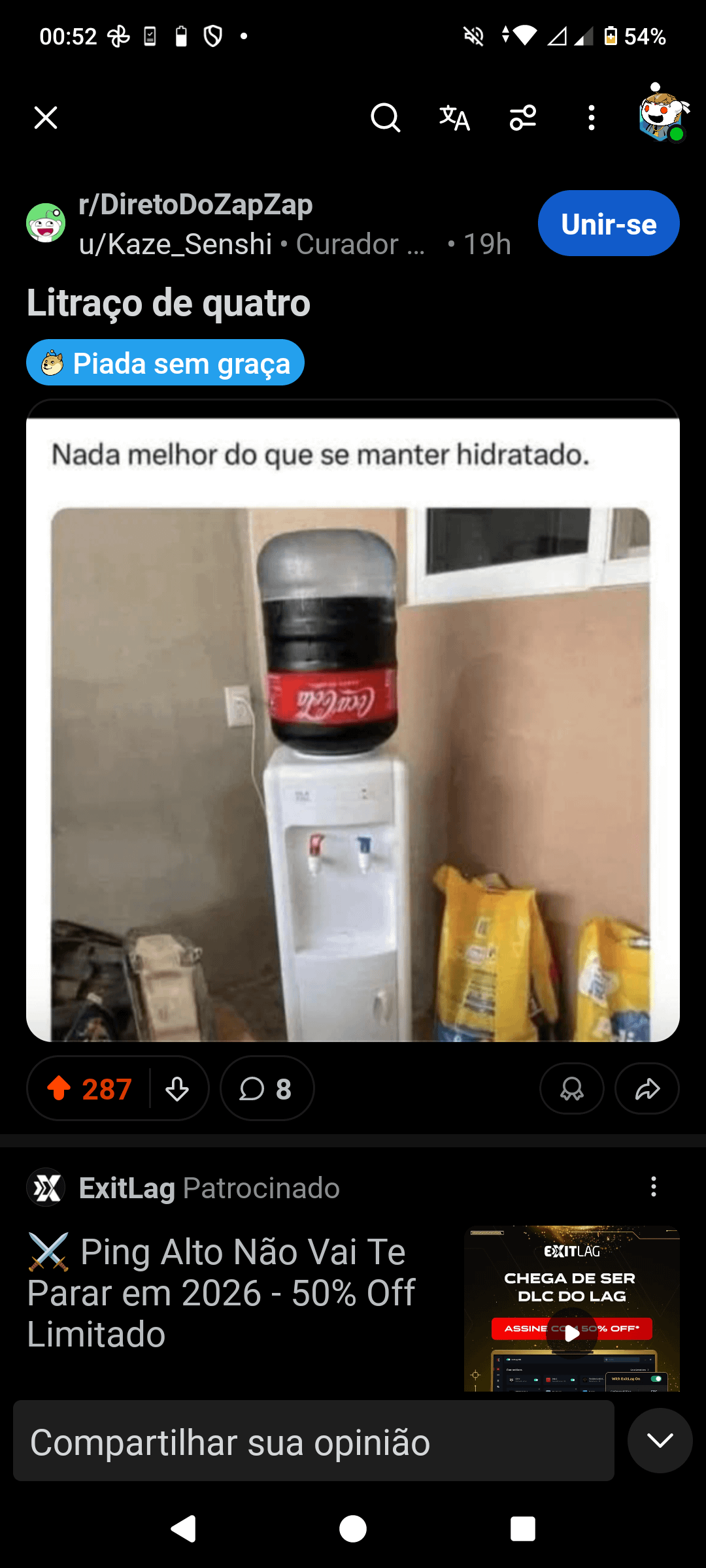706x1568 pixels.
Task: Join r/DiretoDoZapZap with Unir-se
Action: [609, 223]
